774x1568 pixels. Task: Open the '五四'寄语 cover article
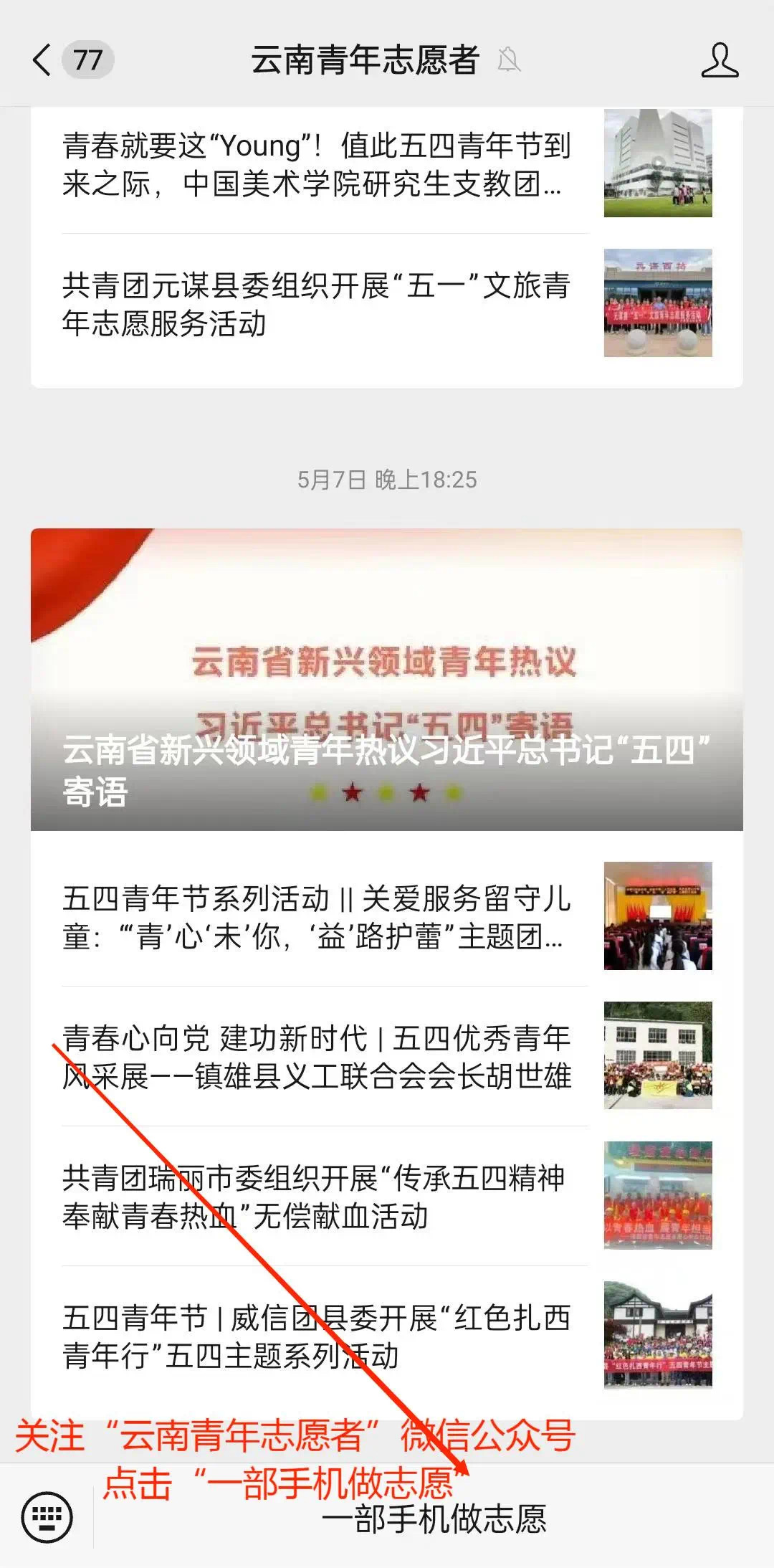[387, 678]
